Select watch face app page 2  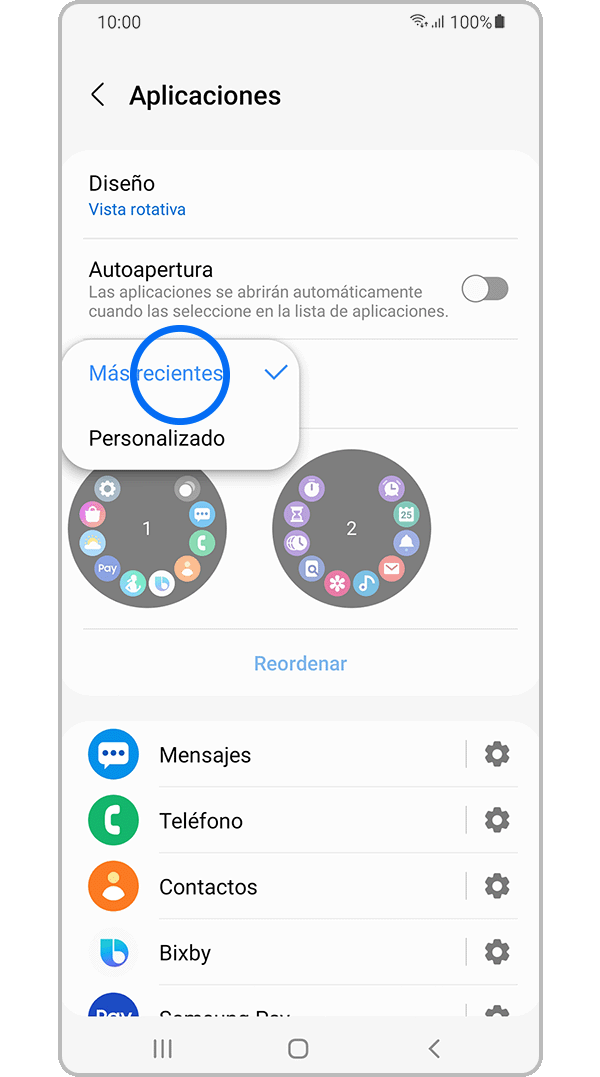351,528
